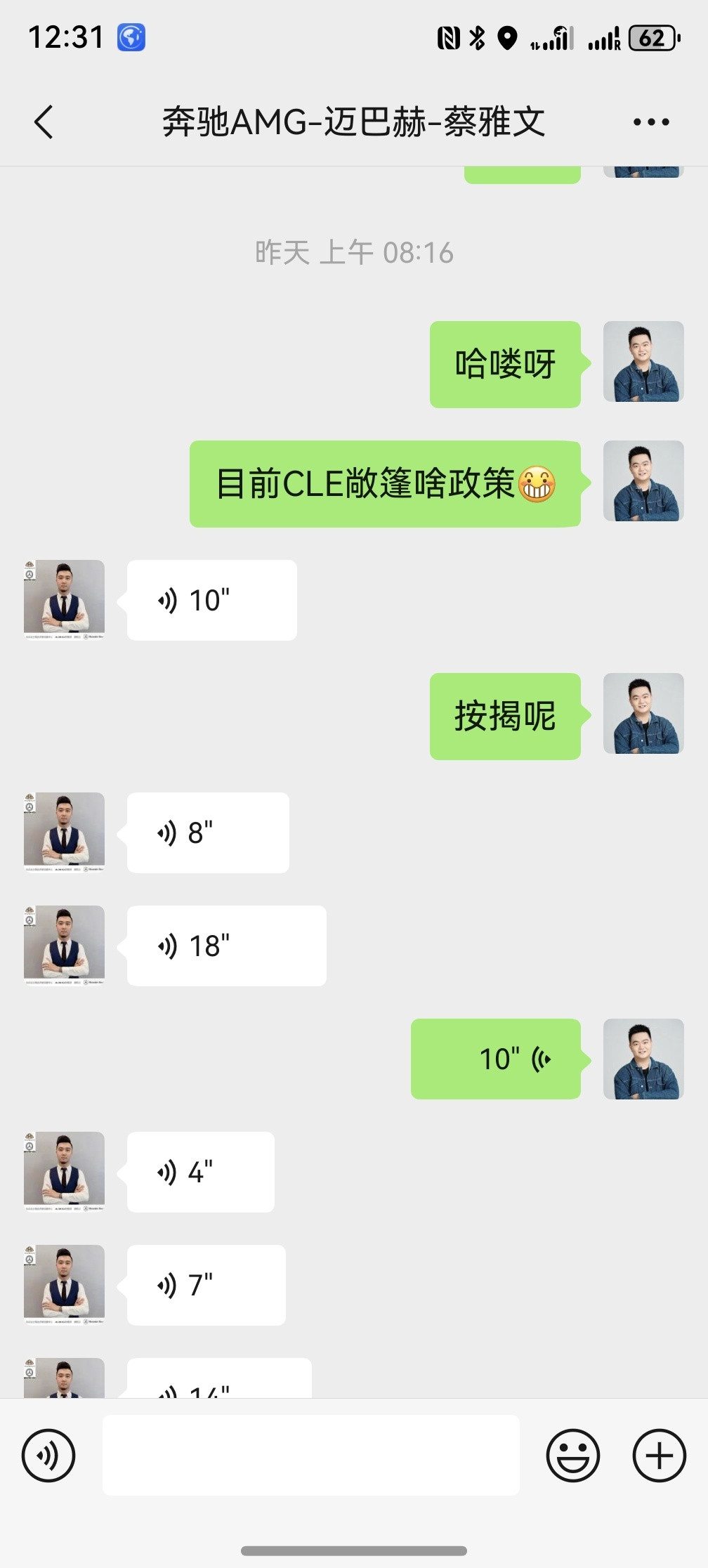Play the 4" voice message

(200, 1172)
